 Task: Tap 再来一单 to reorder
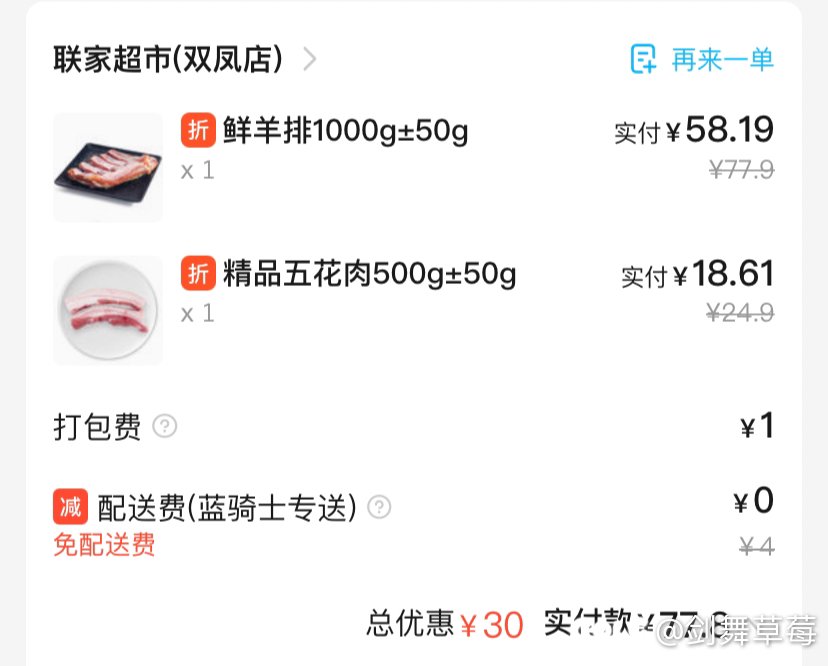coord(702,59)
